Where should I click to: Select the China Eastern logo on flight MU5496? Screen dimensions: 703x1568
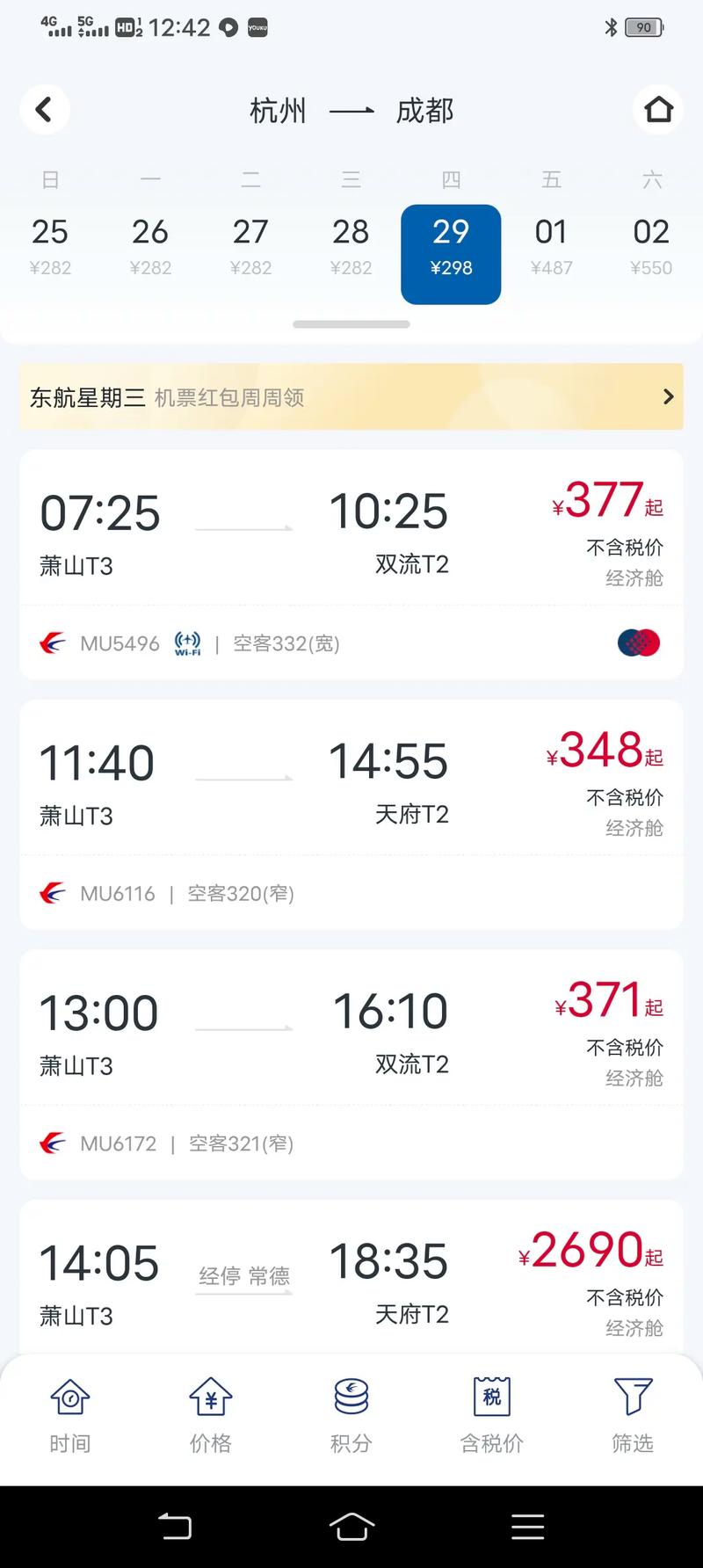click(54, 643)
